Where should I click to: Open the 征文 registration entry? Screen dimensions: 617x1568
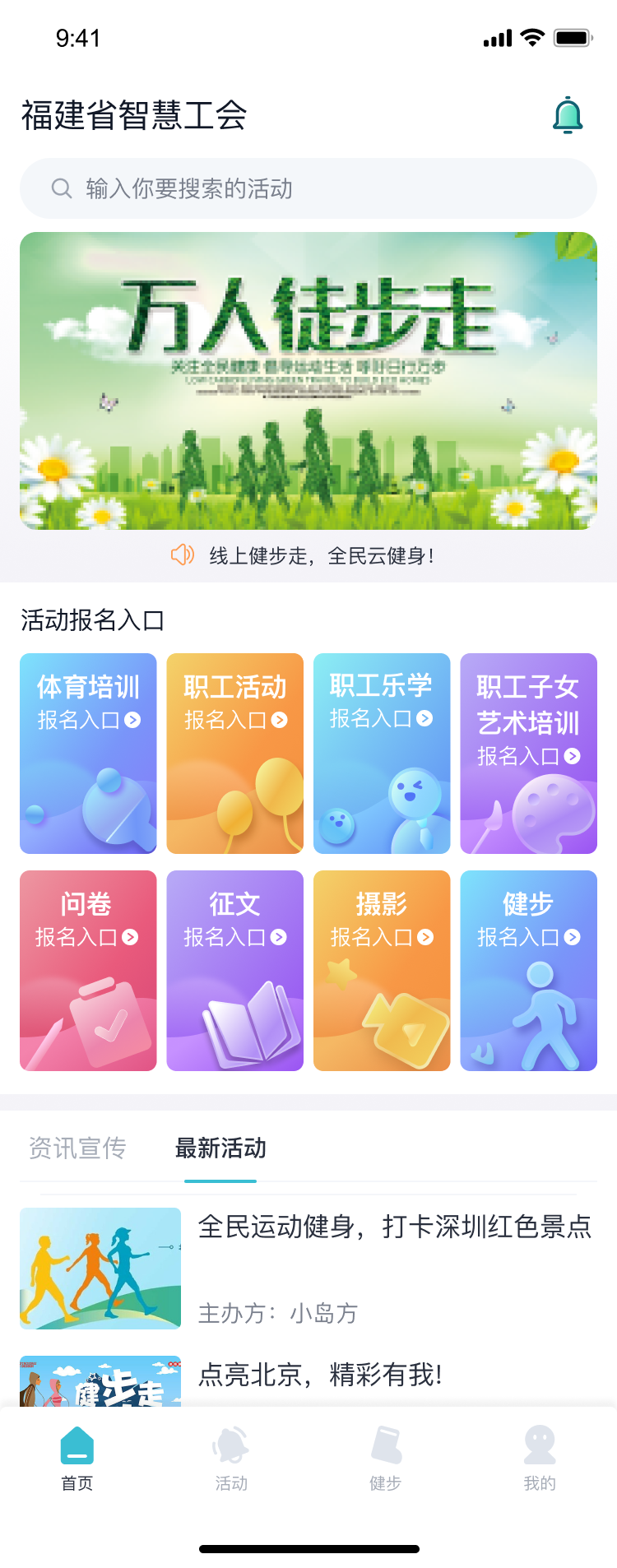(234, 971)
